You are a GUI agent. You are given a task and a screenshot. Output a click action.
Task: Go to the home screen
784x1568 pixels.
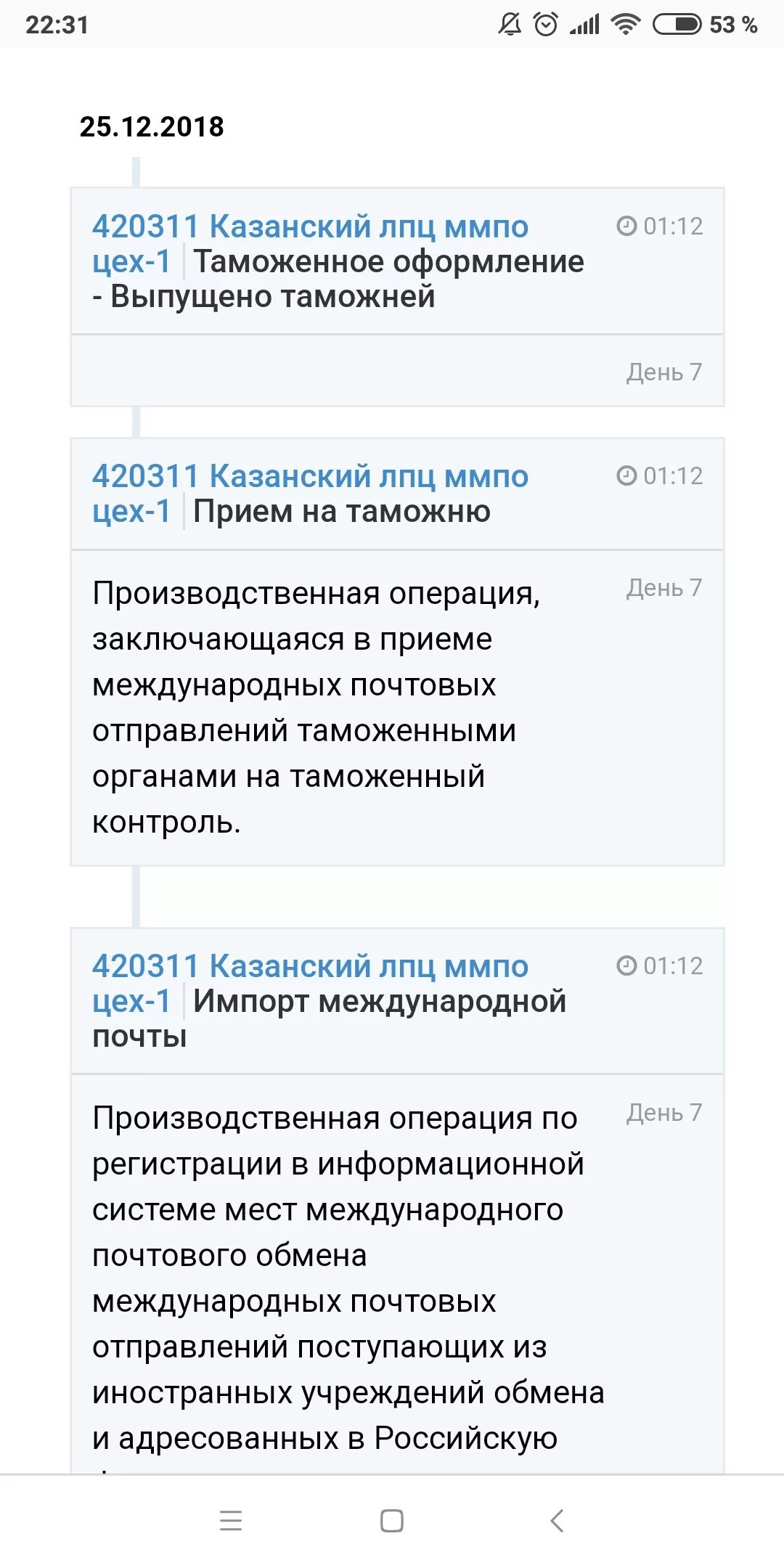pos(392,1520)
